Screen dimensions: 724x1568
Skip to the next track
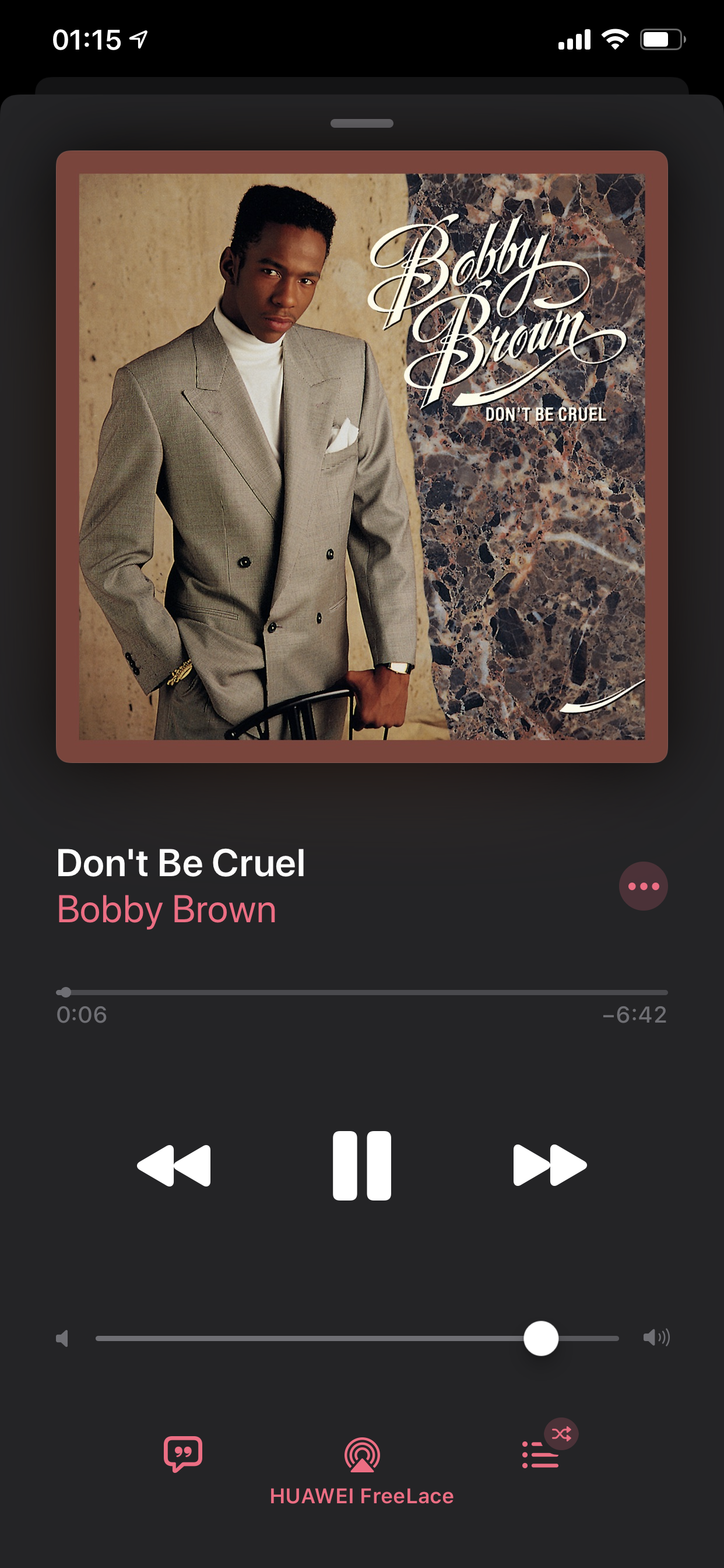coord(549,1165)
